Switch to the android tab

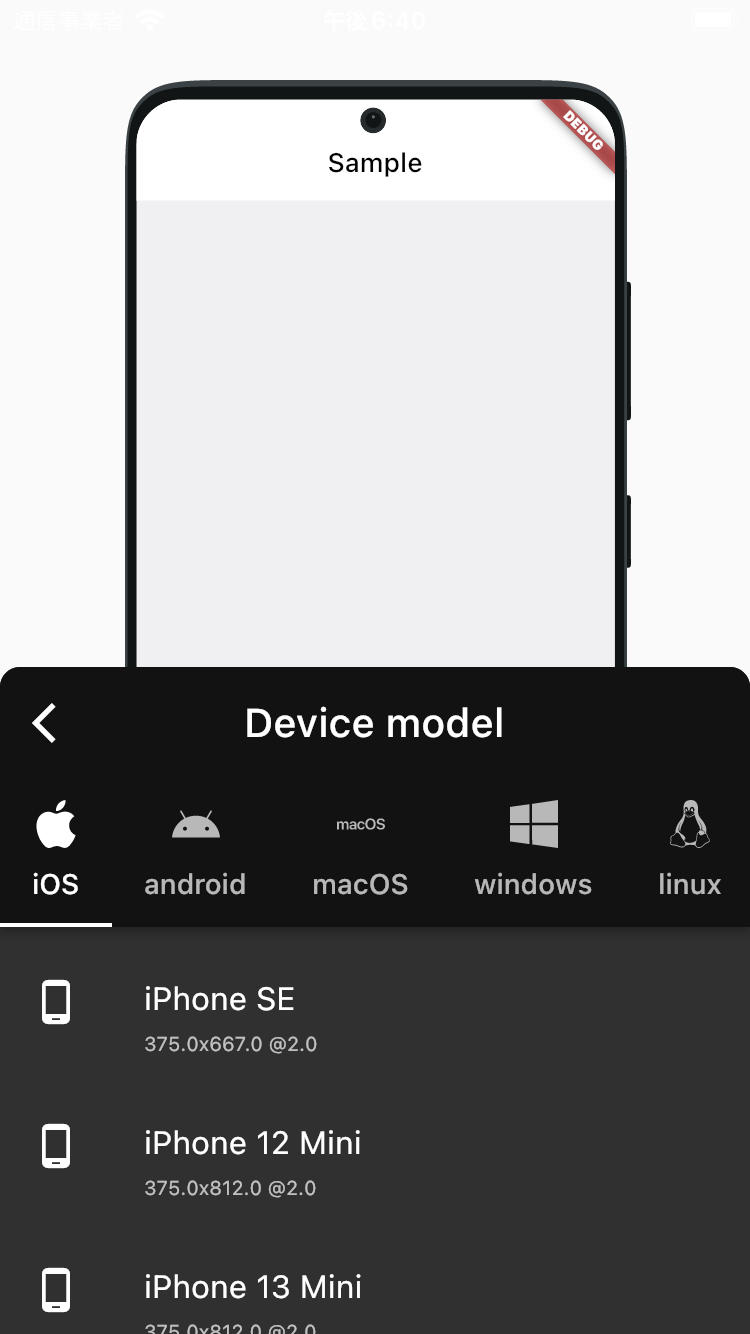(195, 850)
